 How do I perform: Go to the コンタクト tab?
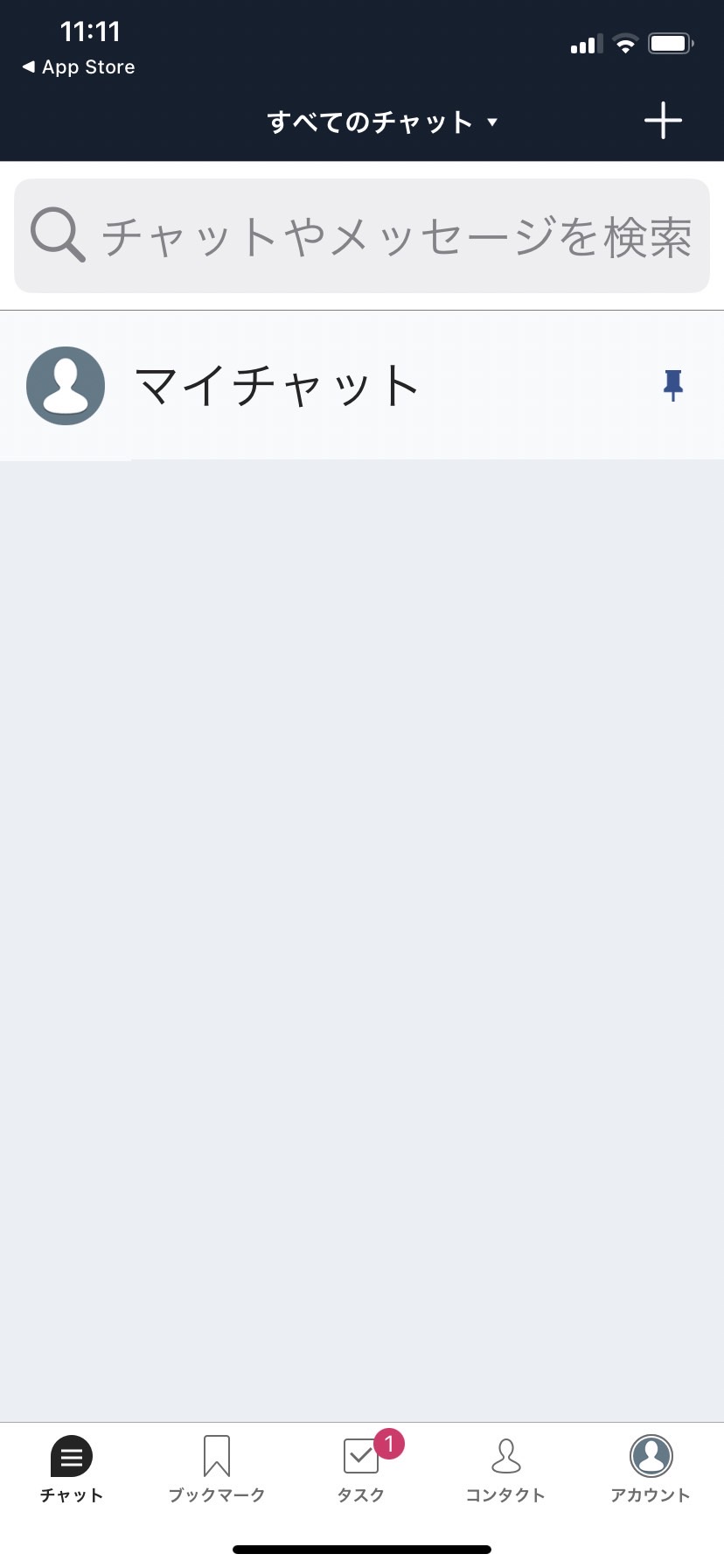[x=505, y=1470]
